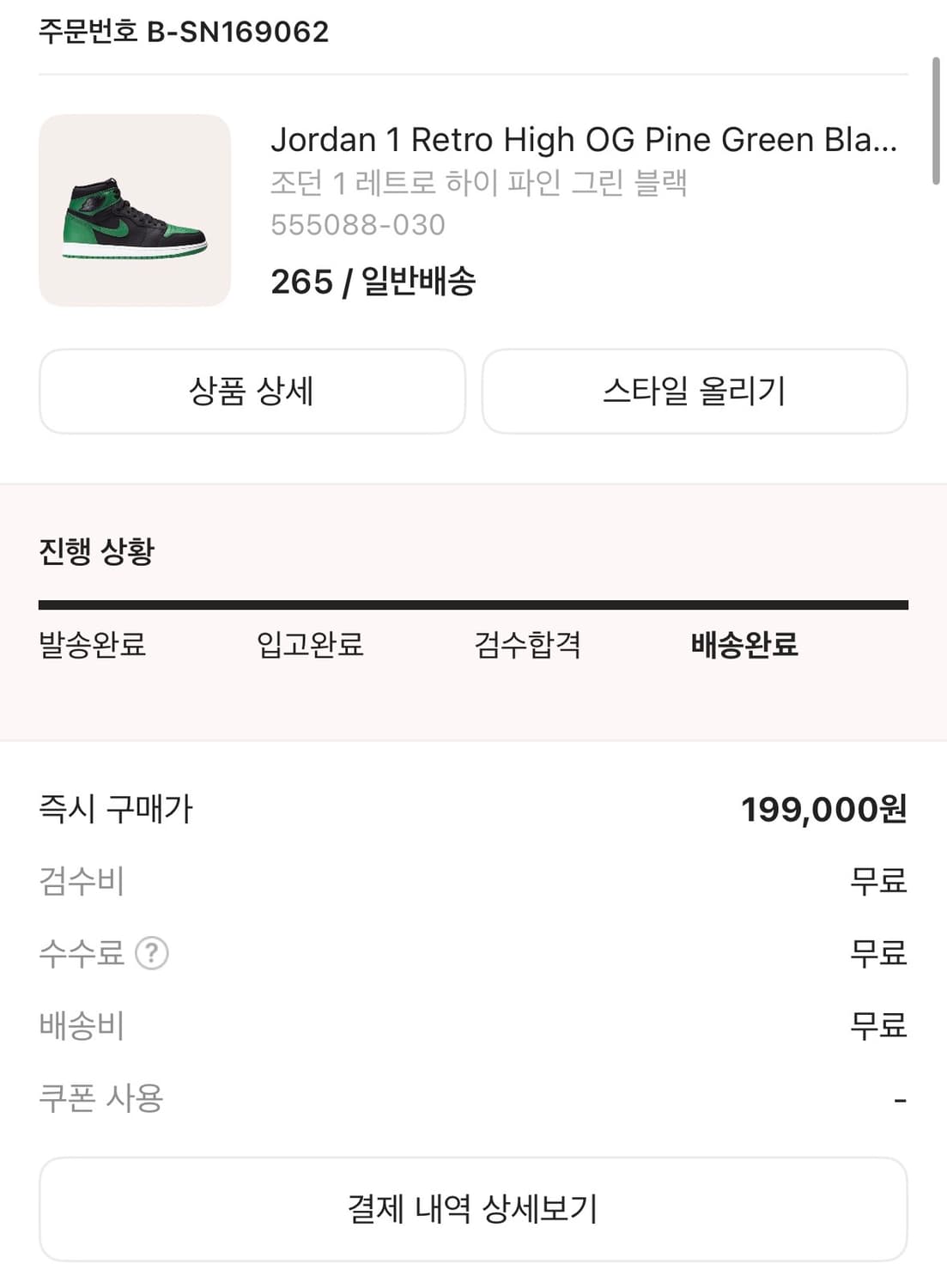The height and width of the screenshot is (1288, 947).
Task: Select the 발송완료 progress step
Action: pyautogui.click(x=92, y=648)
